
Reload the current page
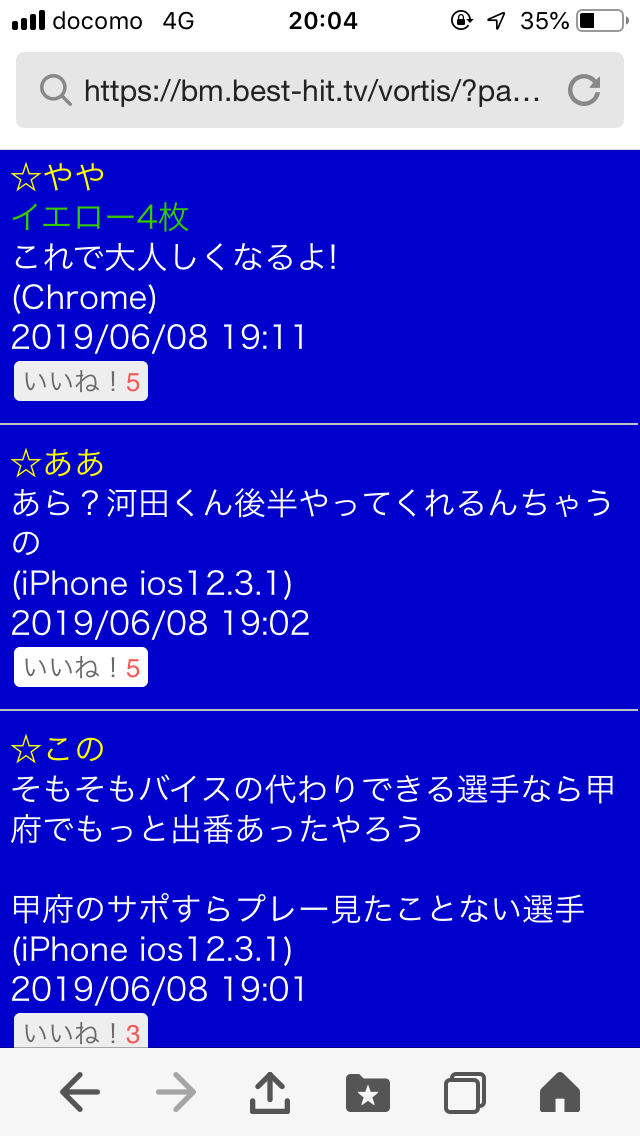[x=583, y=91]
